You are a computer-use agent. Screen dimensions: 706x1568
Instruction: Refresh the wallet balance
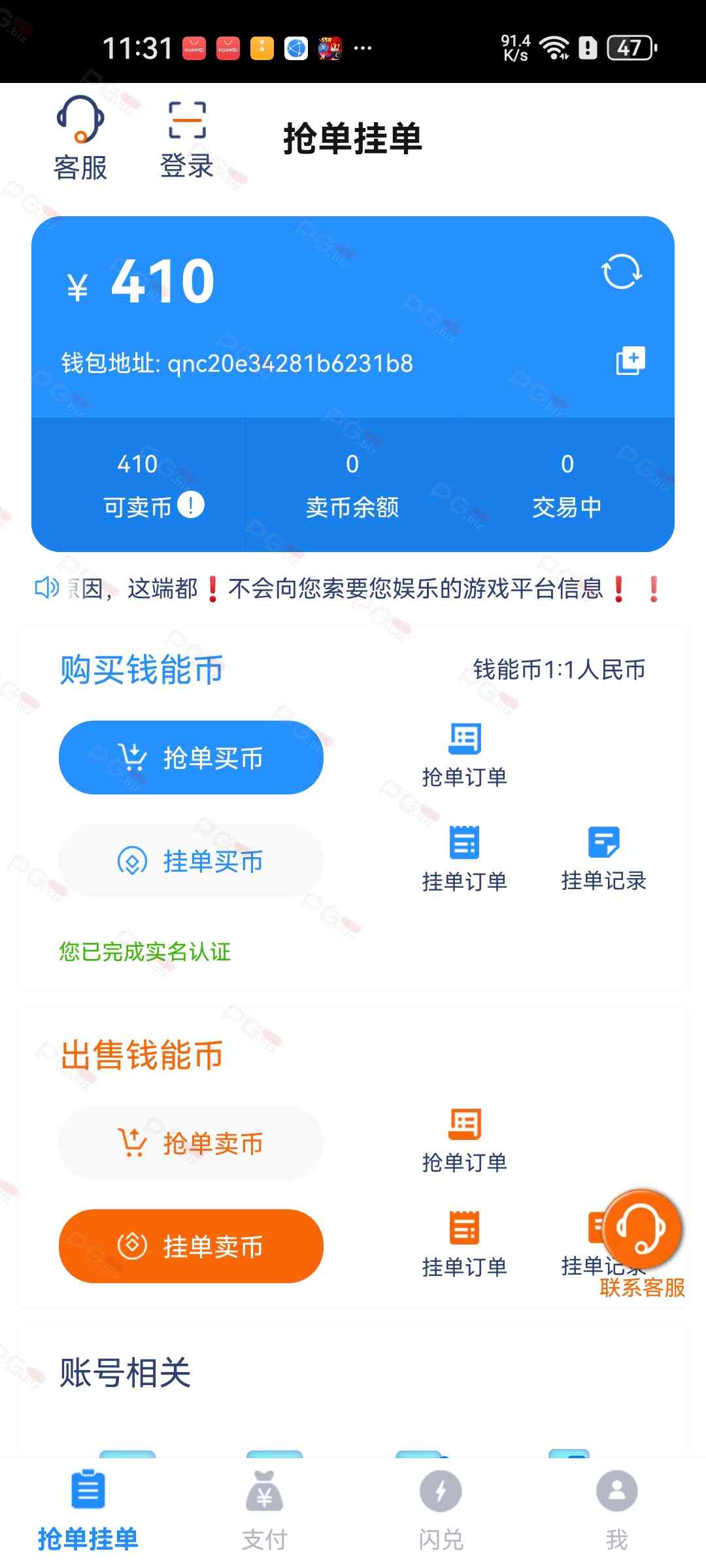pos(621,272)
